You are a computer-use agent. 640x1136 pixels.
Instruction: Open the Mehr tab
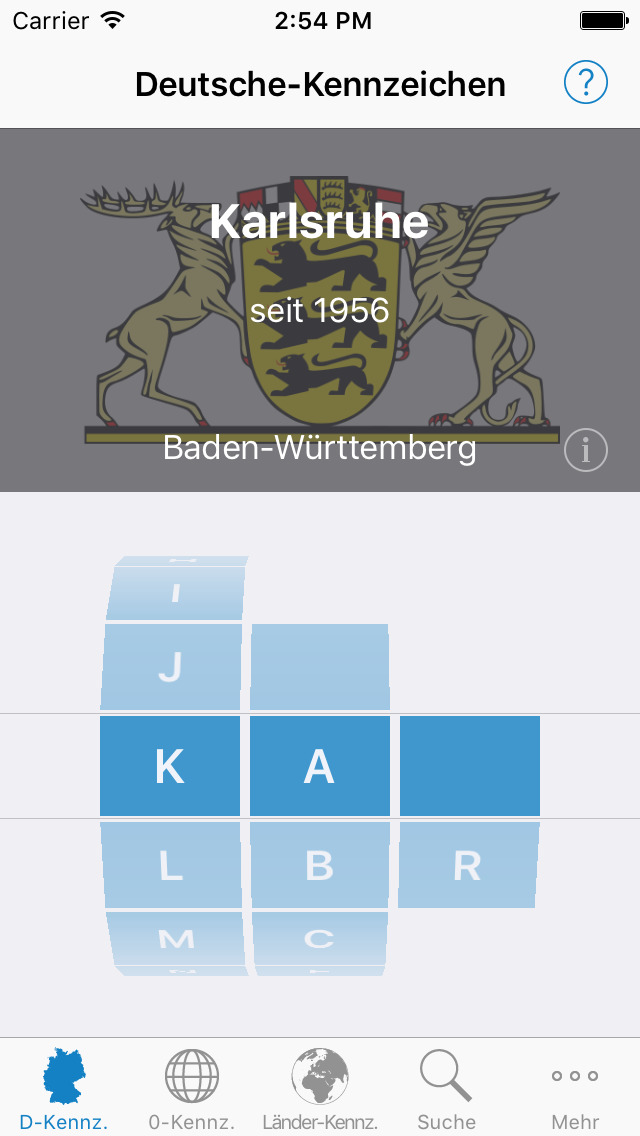pos(575,1090)
